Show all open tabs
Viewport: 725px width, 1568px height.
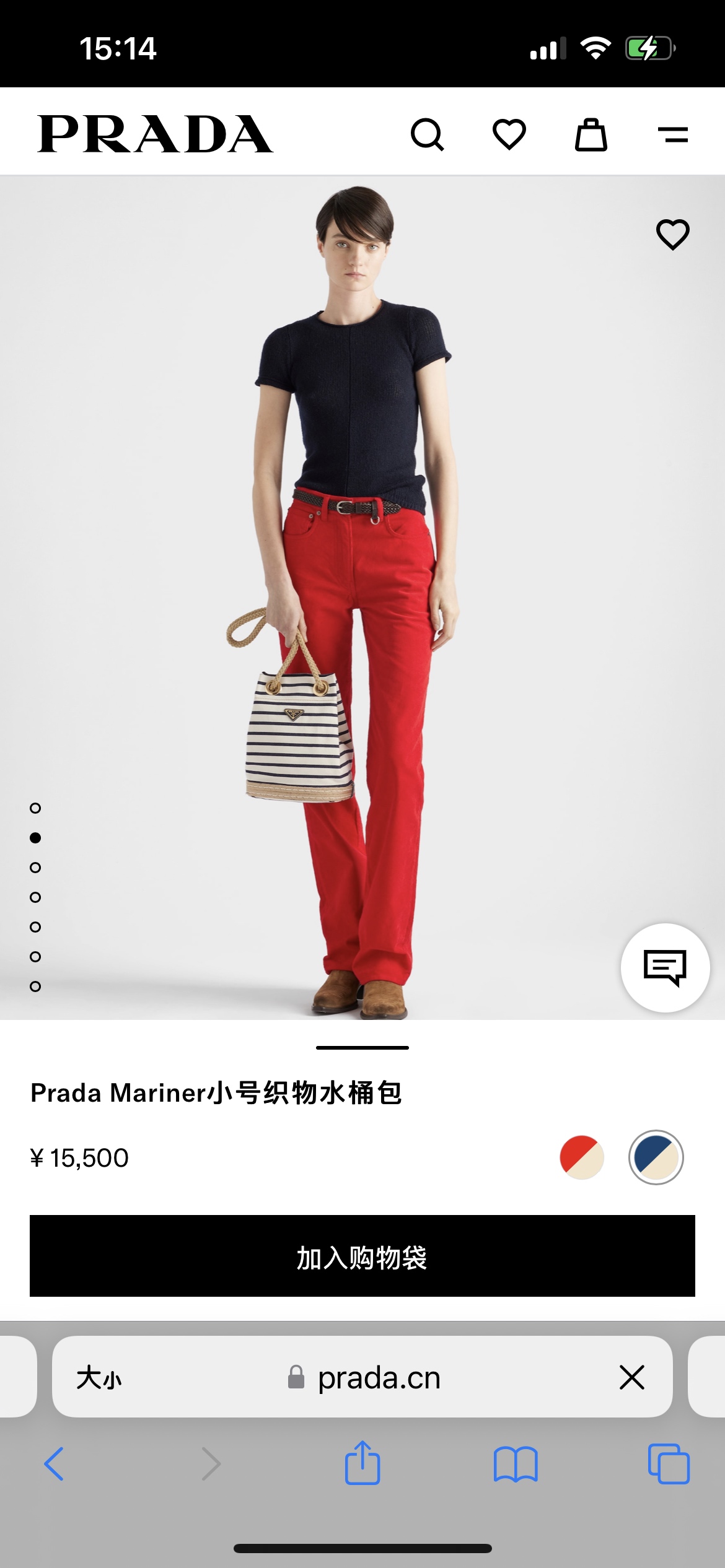[669, 1464]
